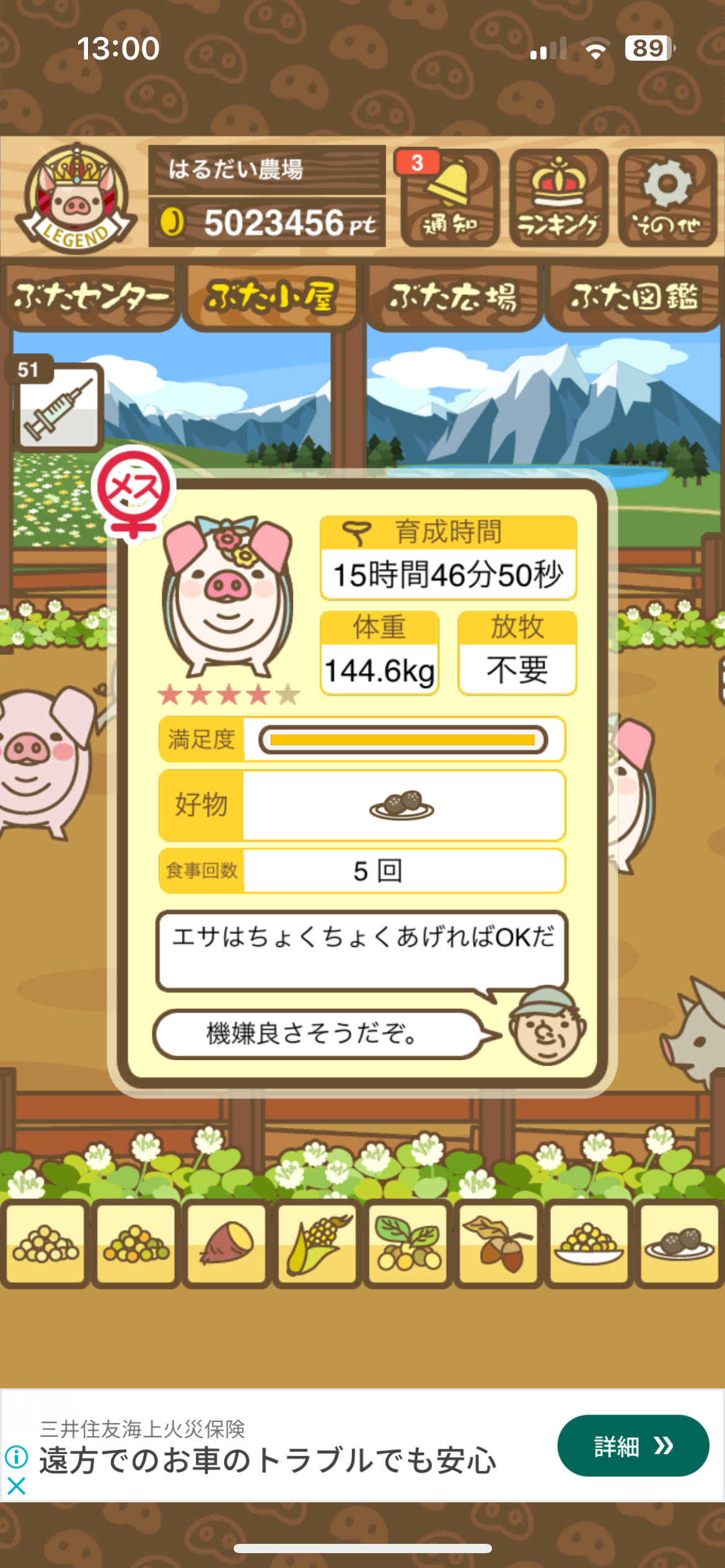Open the ad info icon
Image resolution: width=725 pixels, height=1568 pixels.
(16, 1457)
